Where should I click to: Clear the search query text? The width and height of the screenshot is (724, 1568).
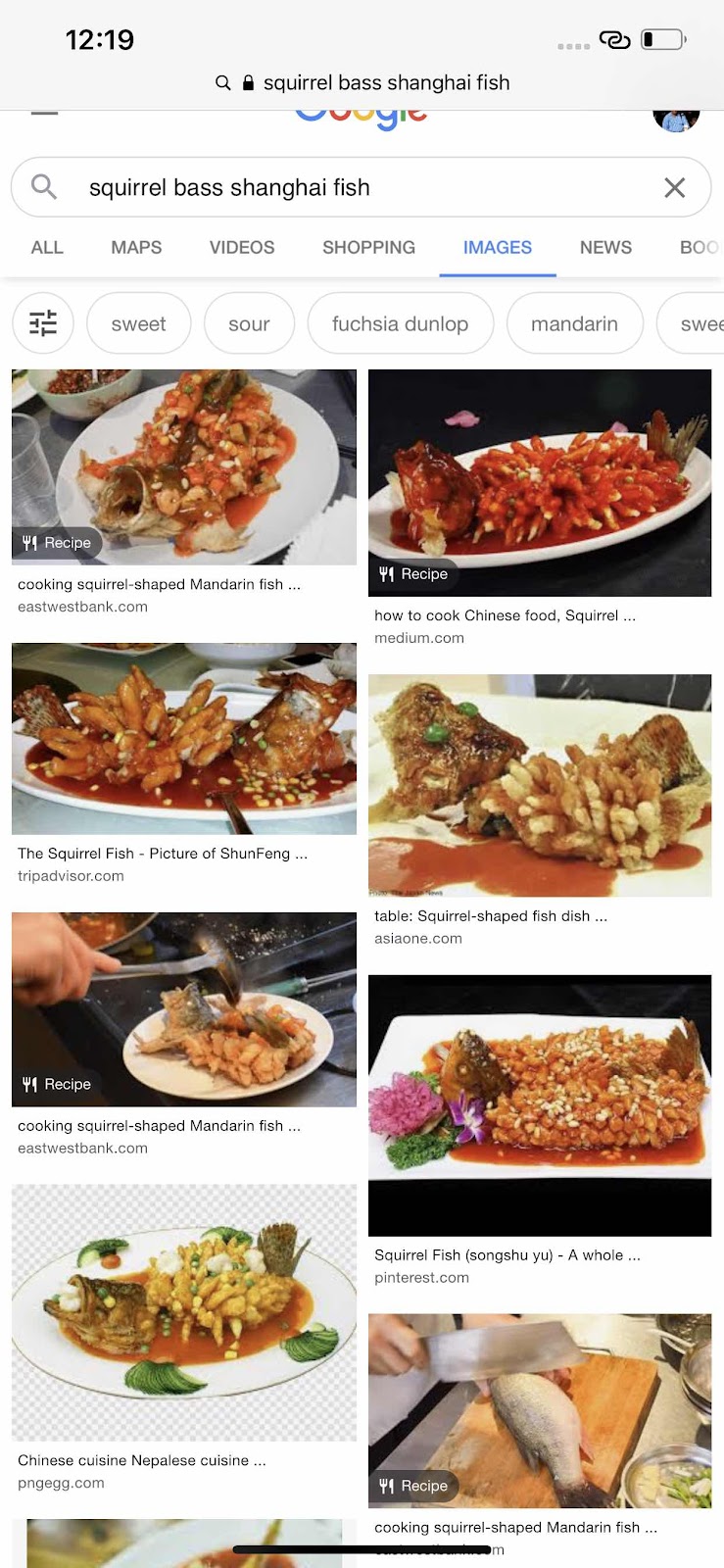click(x=674, y=187)
